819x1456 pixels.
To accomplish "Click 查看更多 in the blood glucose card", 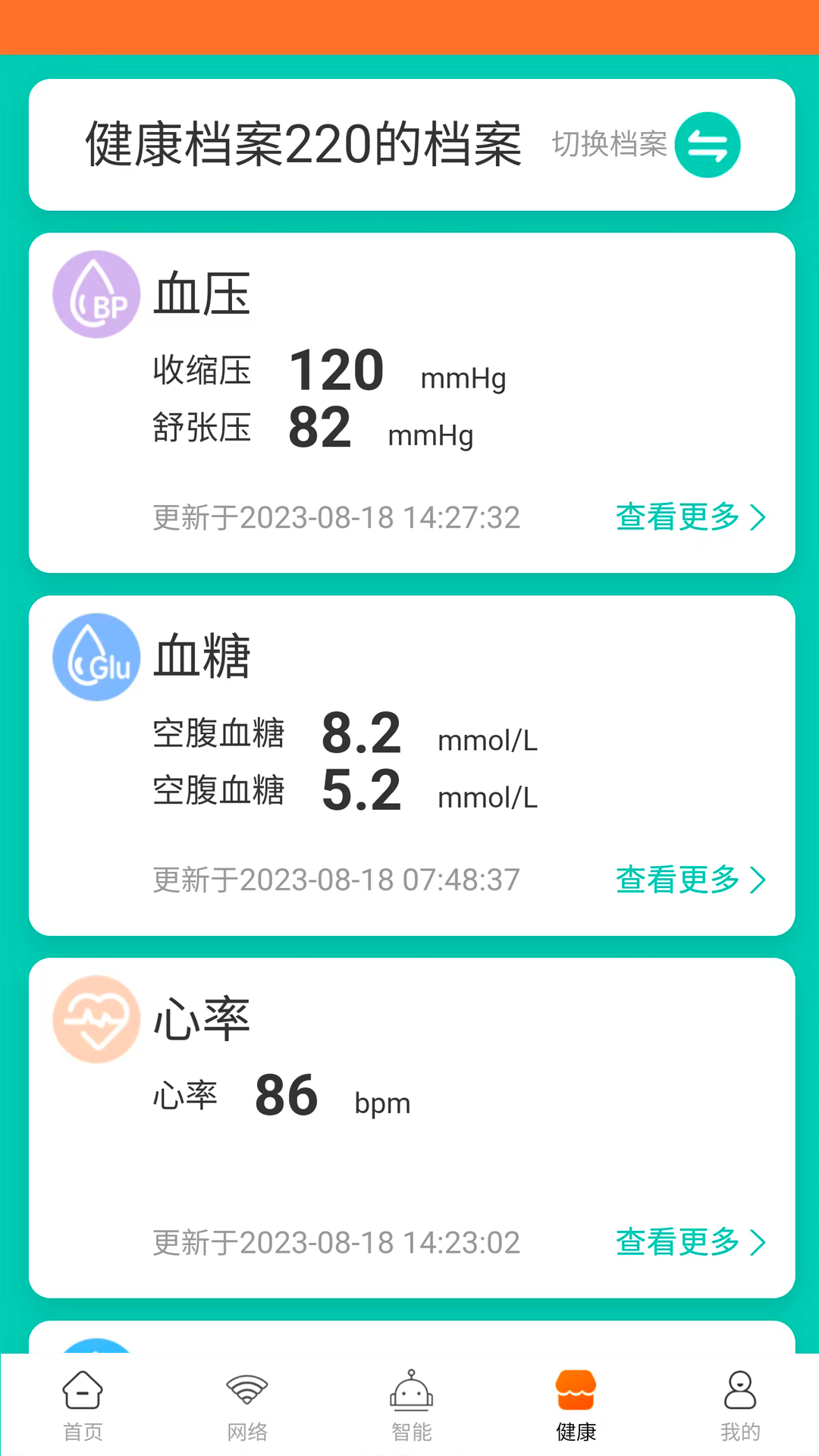I will click(x=677, y=880).
